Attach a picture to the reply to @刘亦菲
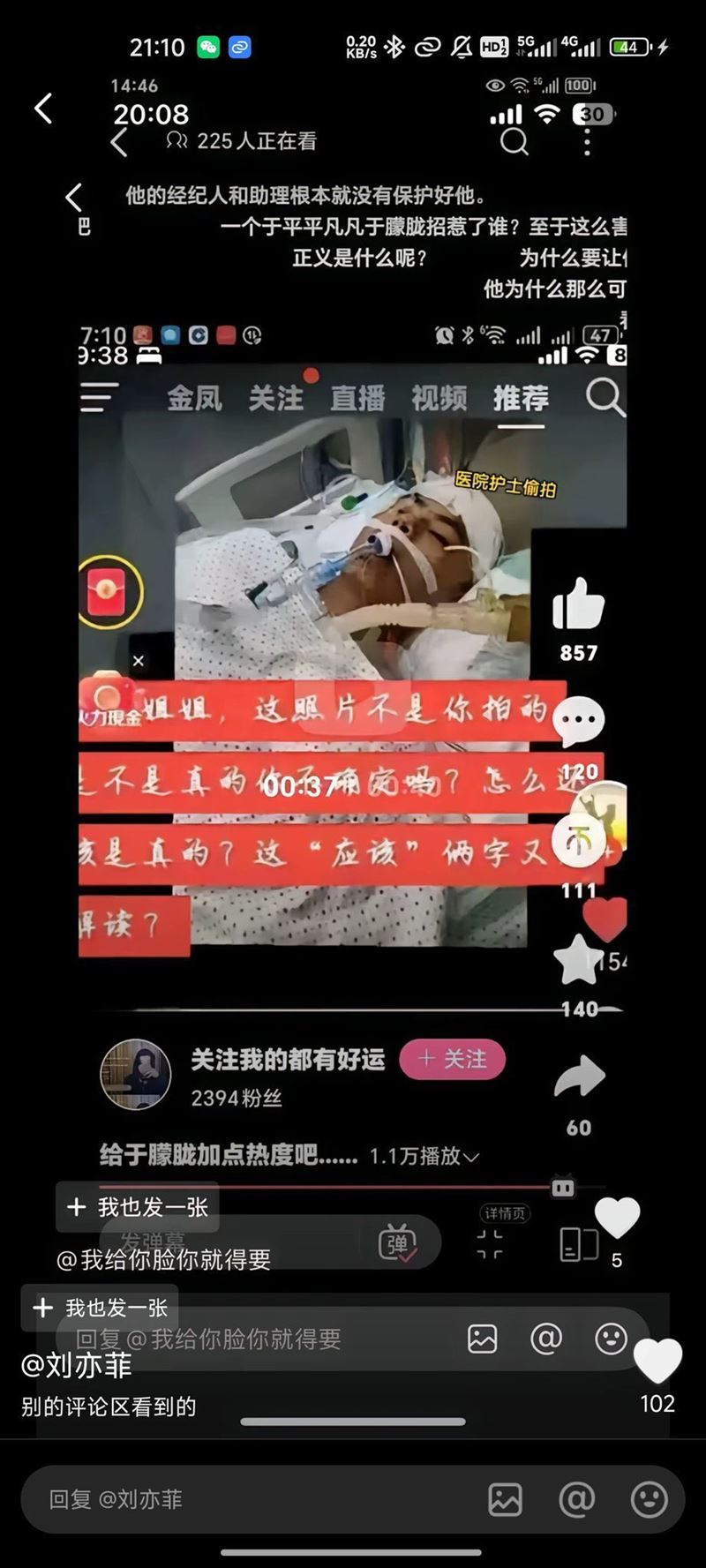This screenshot has height=1568, width=706. (505, 1499)
